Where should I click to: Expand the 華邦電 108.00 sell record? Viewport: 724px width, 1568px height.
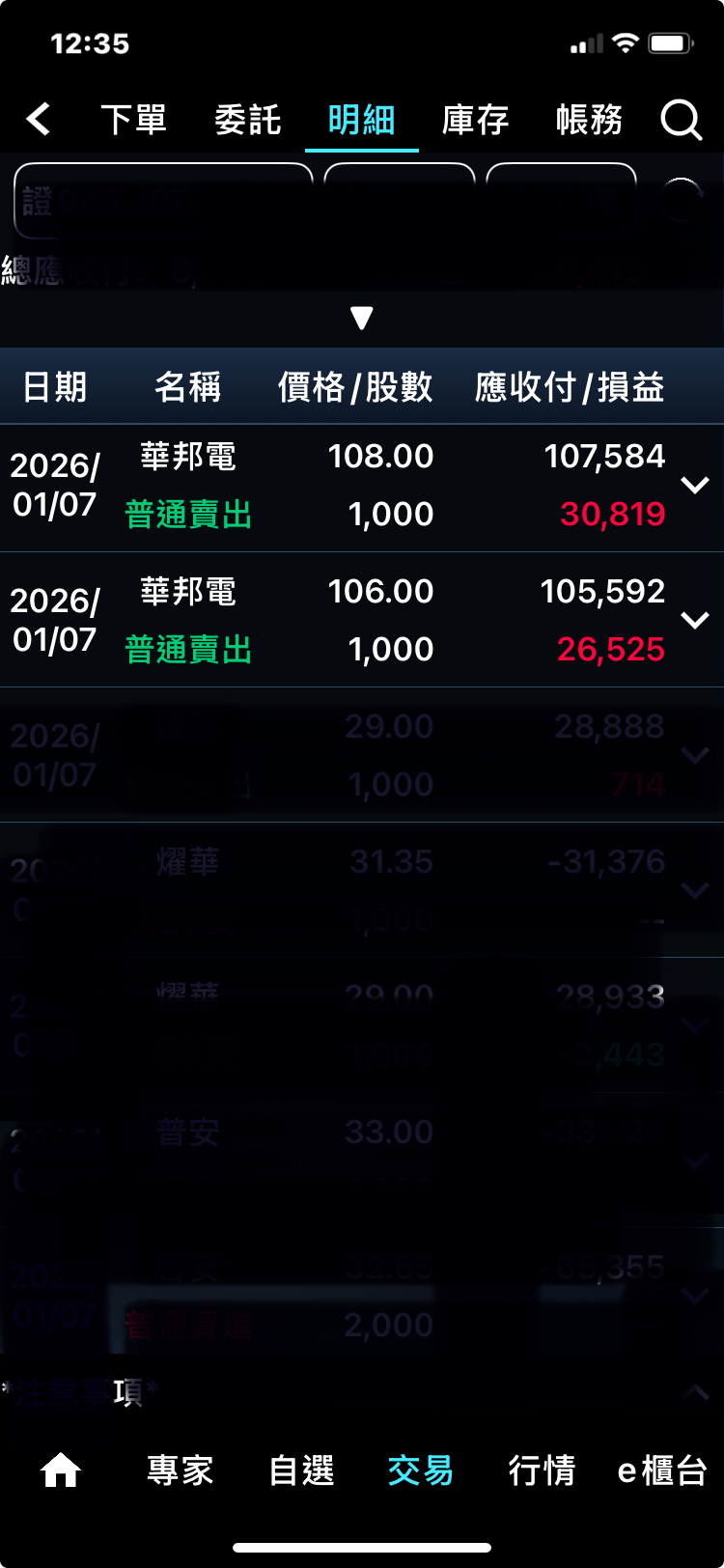(695, 486)
